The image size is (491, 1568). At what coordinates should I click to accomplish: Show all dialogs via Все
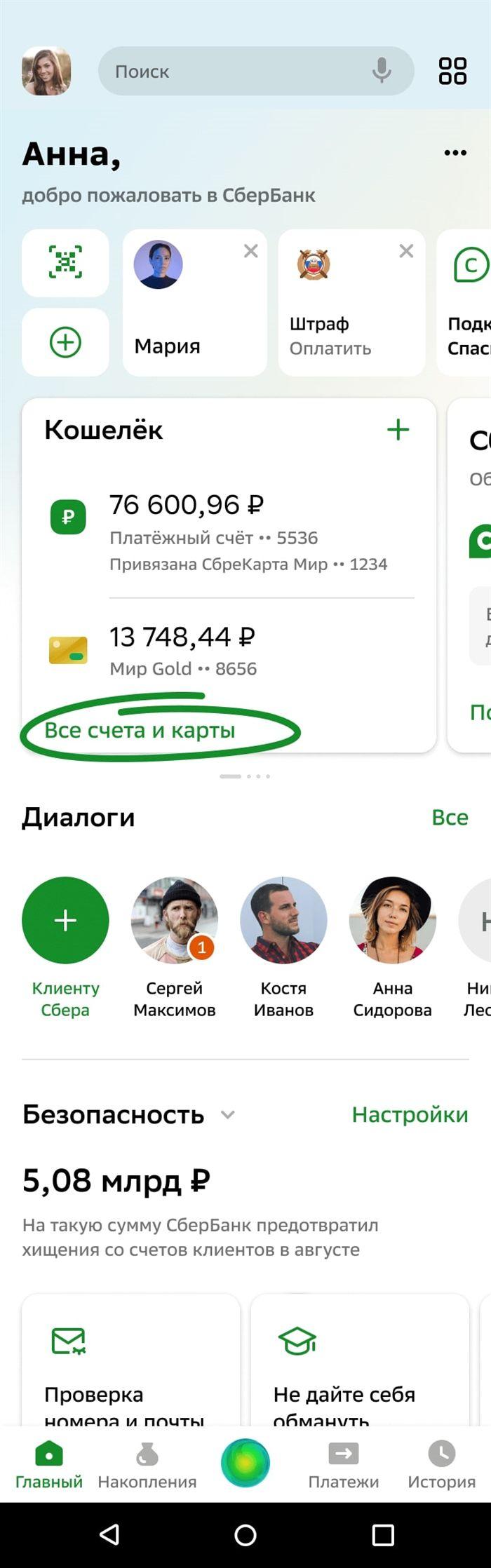pyautogui.click(x=449, y=817)
